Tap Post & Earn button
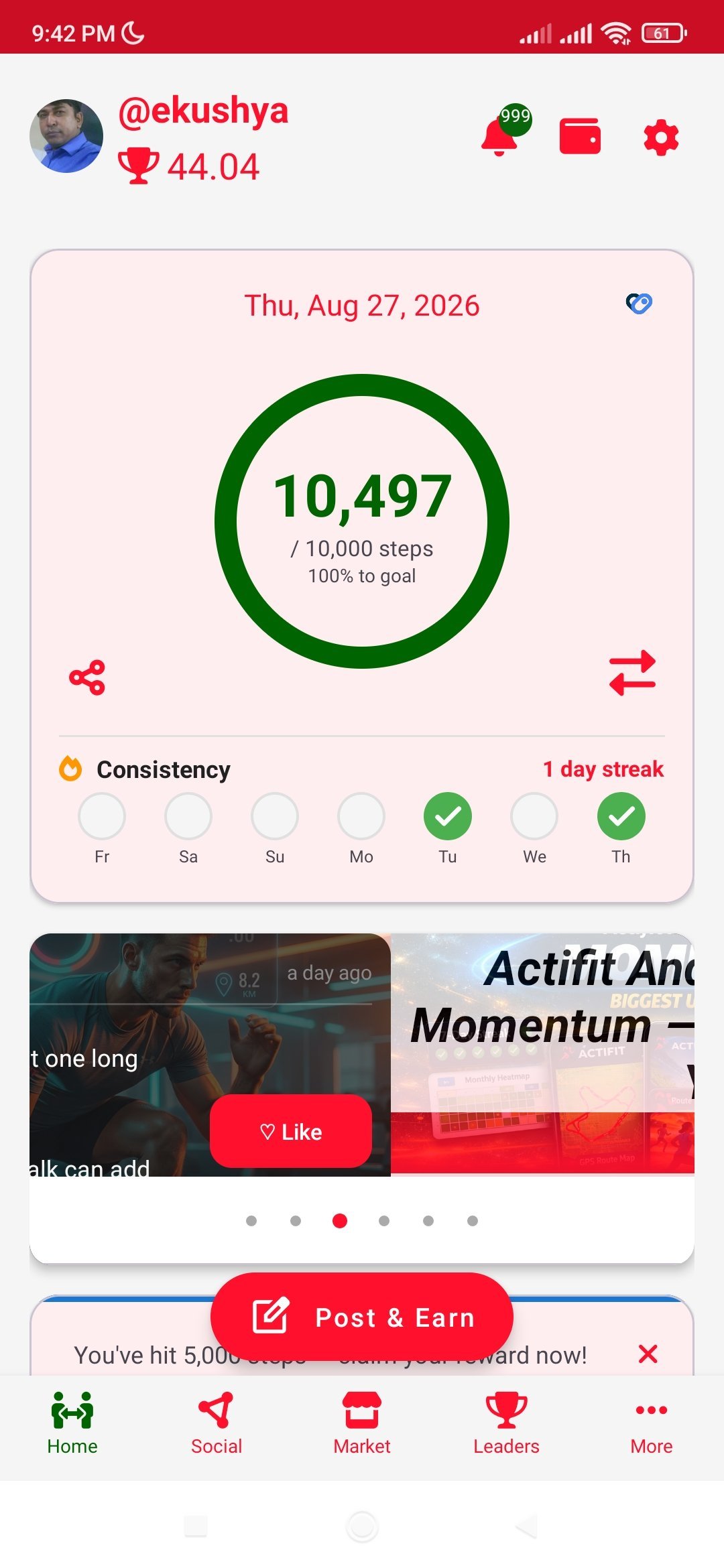Image resolution: width=724 pixels, height=1568 pixels. point(362,1317)
